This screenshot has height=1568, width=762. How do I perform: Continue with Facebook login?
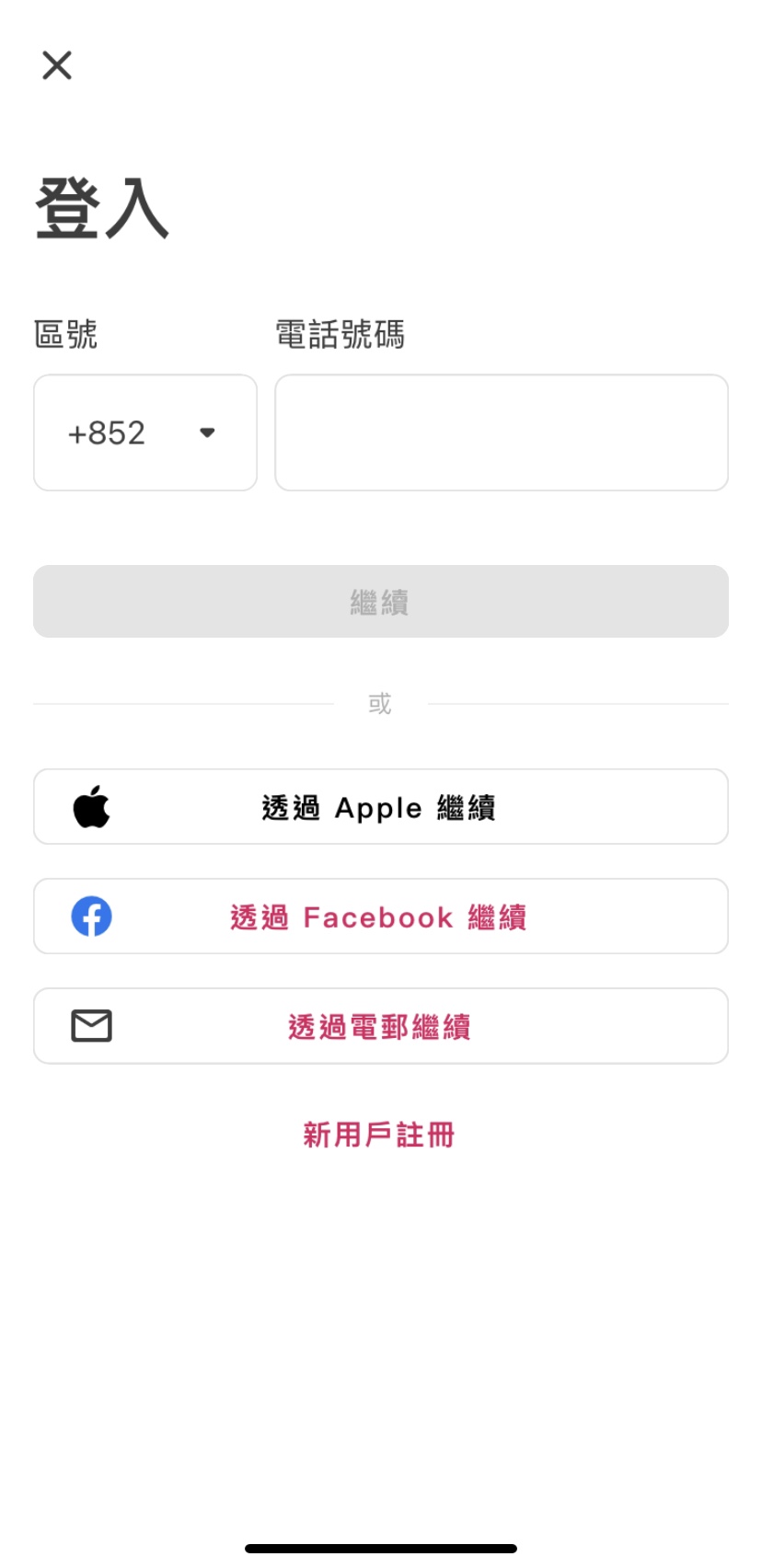[381, 917]
